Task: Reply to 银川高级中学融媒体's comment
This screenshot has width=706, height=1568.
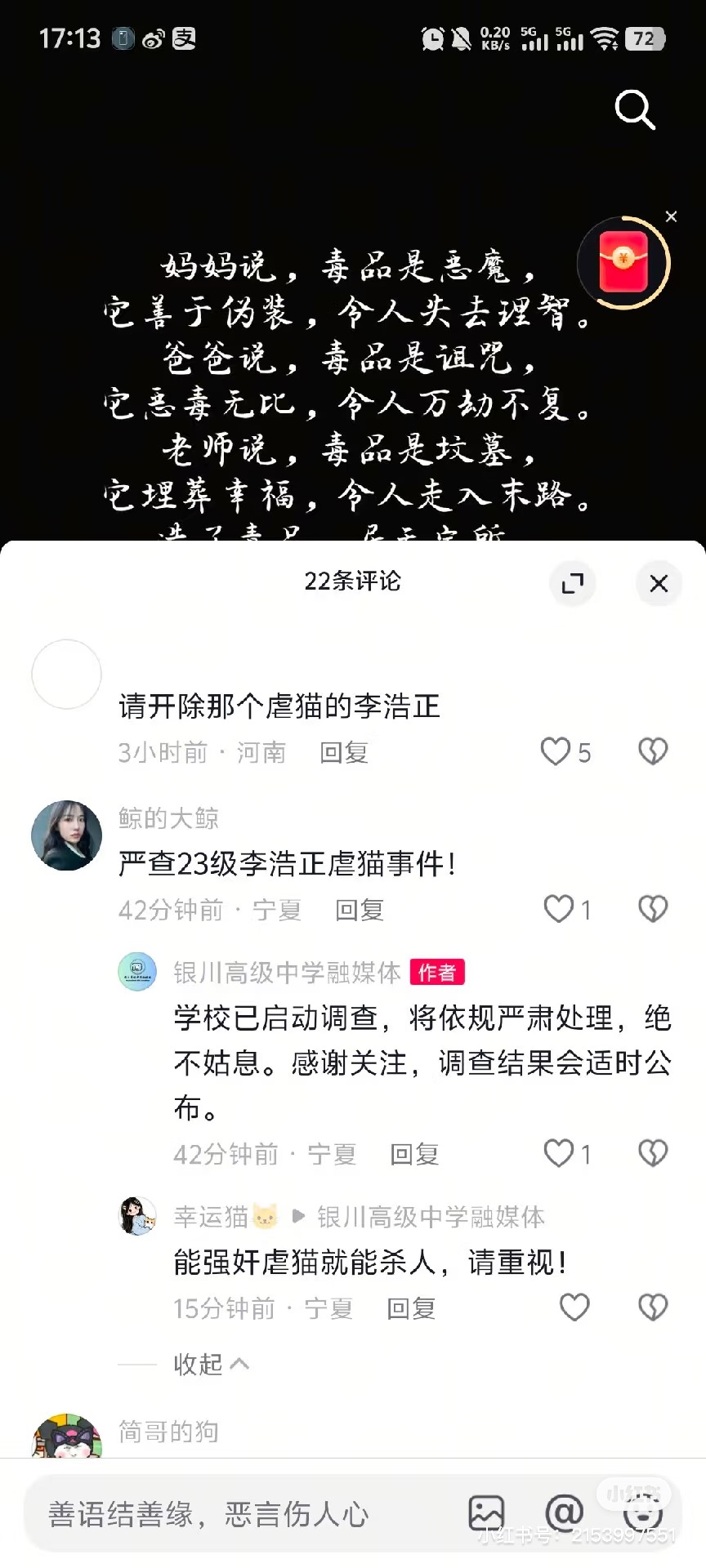Action: [x=414, y=1154]
